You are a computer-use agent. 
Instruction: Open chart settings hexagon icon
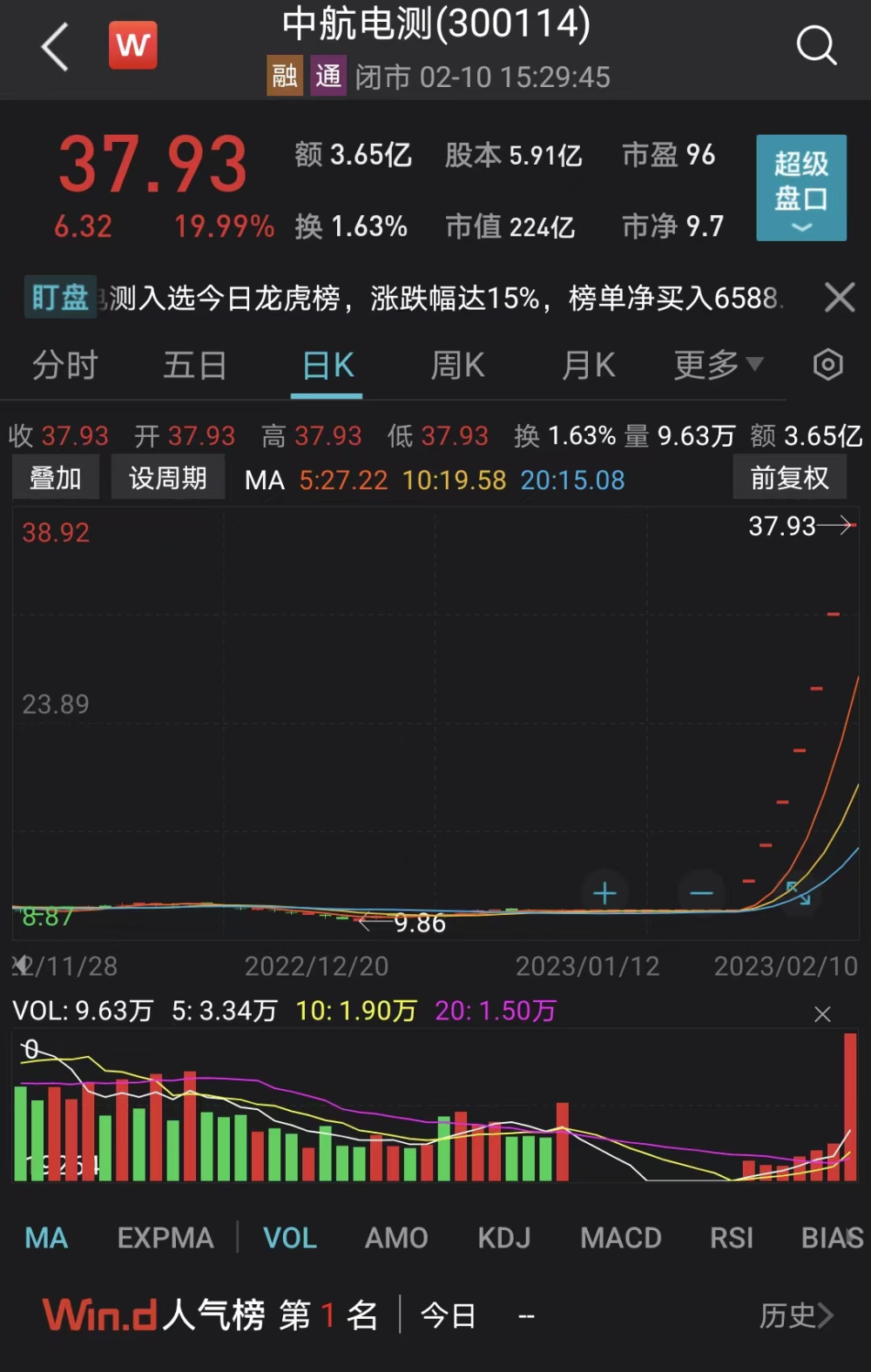828,365
